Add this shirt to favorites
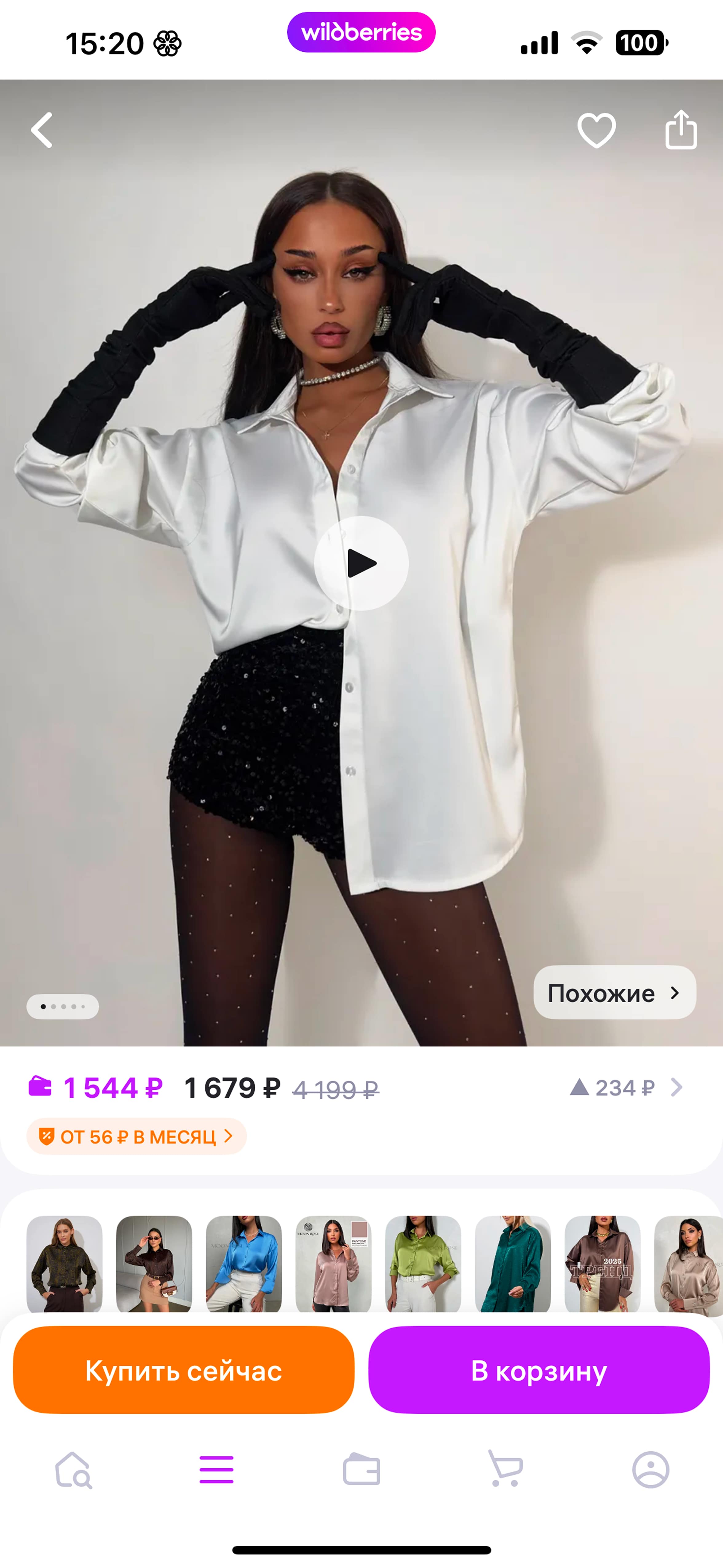 pos(596,130)
